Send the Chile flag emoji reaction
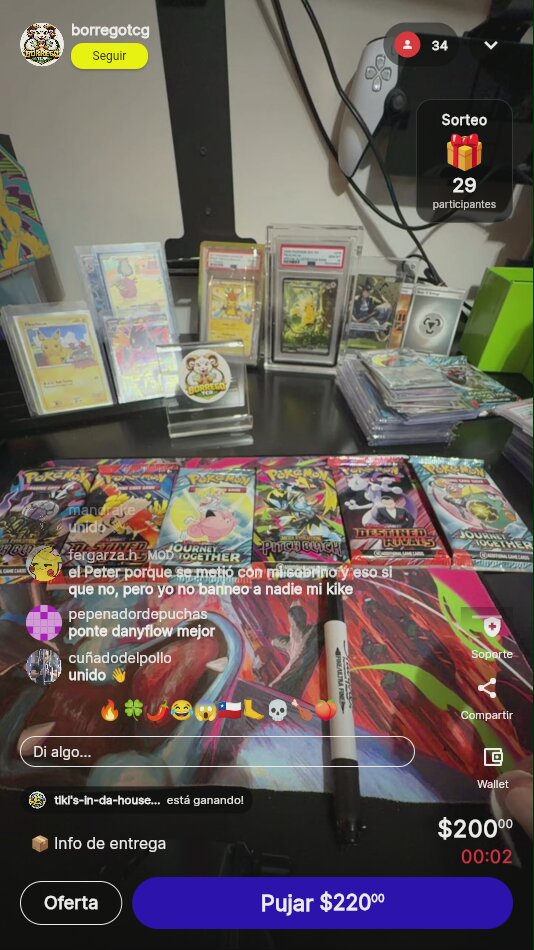The image size is (534, 950). 230,710
